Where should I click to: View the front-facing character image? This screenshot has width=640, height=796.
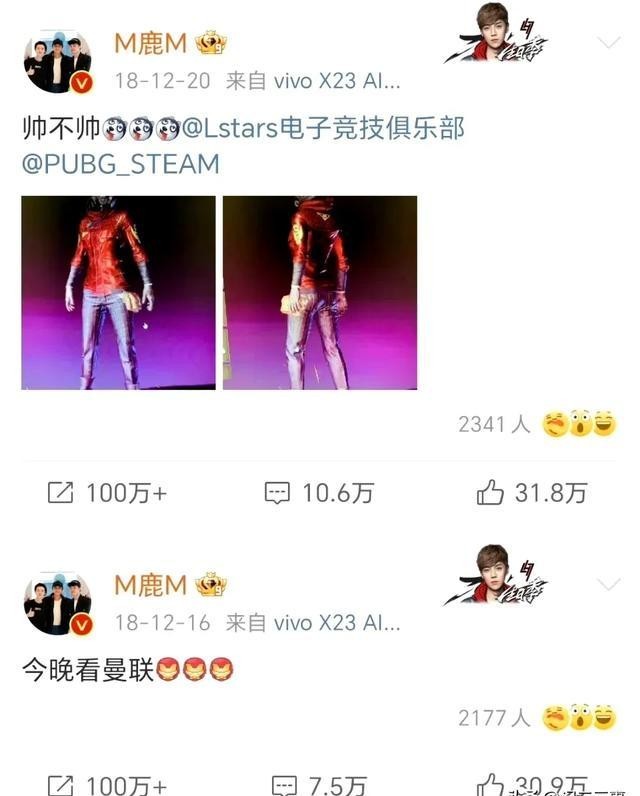click(x=118, y=292)
